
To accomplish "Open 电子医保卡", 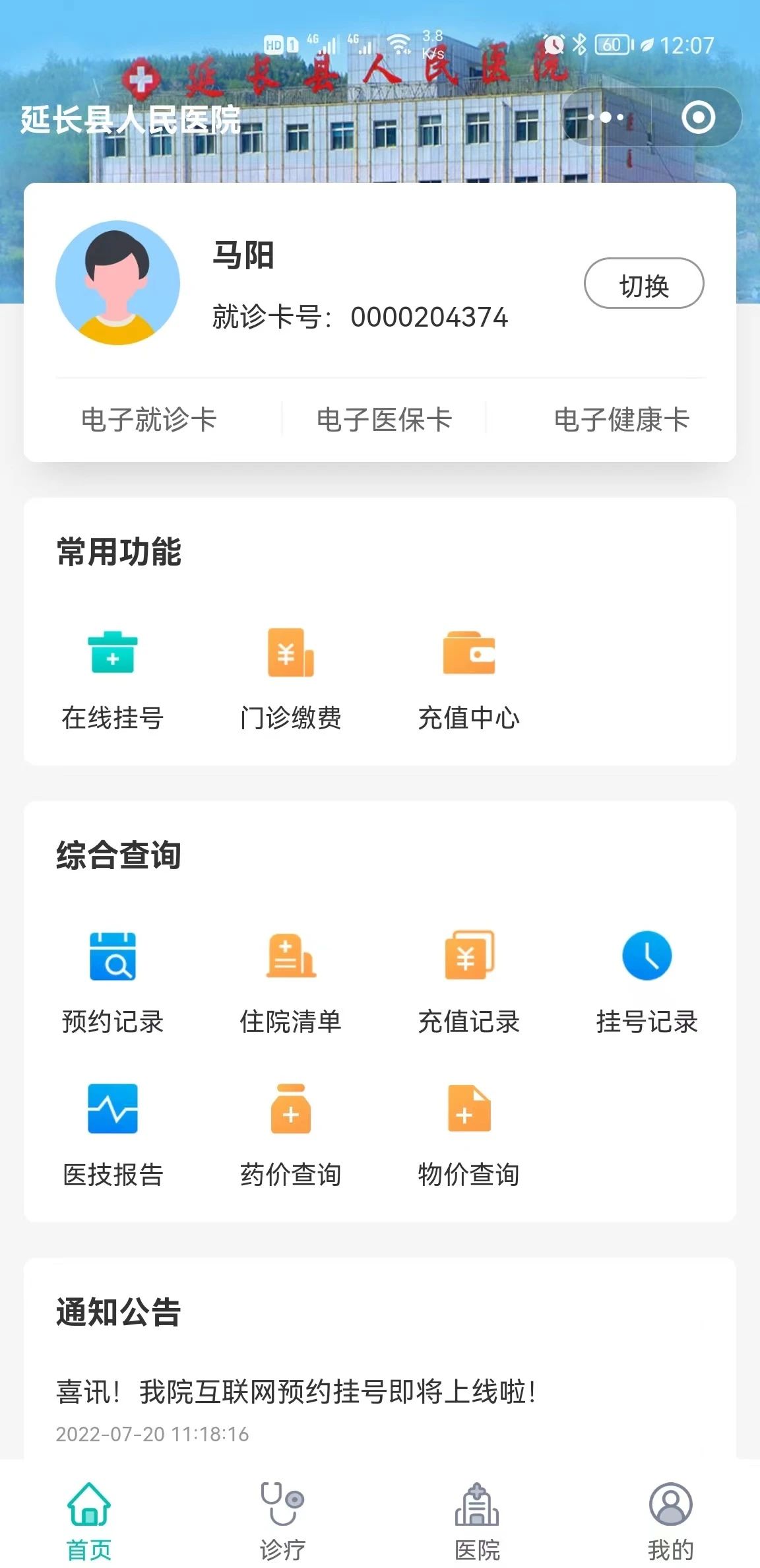I will coord(384,420).
